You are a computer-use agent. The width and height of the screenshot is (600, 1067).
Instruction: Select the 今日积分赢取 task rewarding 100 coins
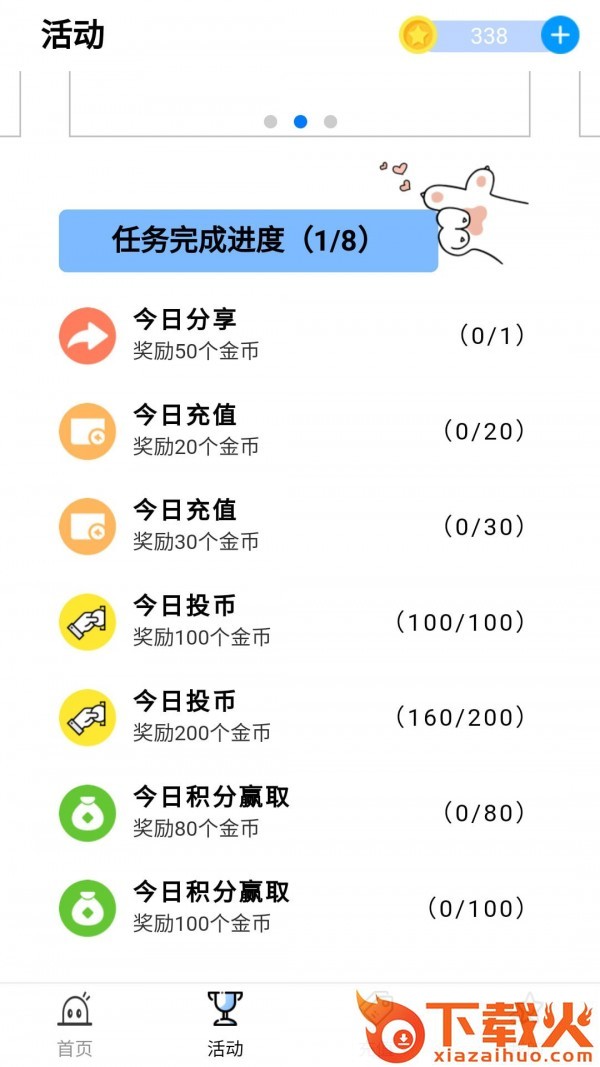coord(290,908)
